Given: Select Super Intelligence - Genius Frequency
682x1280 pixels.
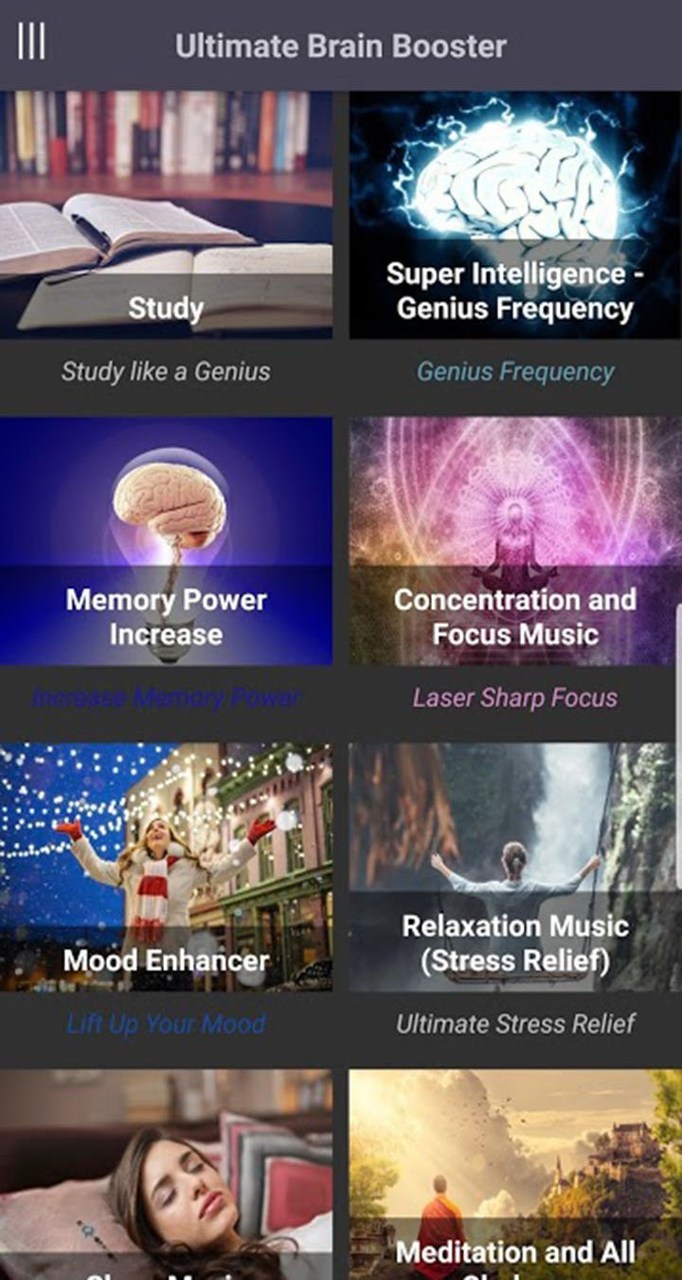Looking at the screenshot, I should [515, 215].
